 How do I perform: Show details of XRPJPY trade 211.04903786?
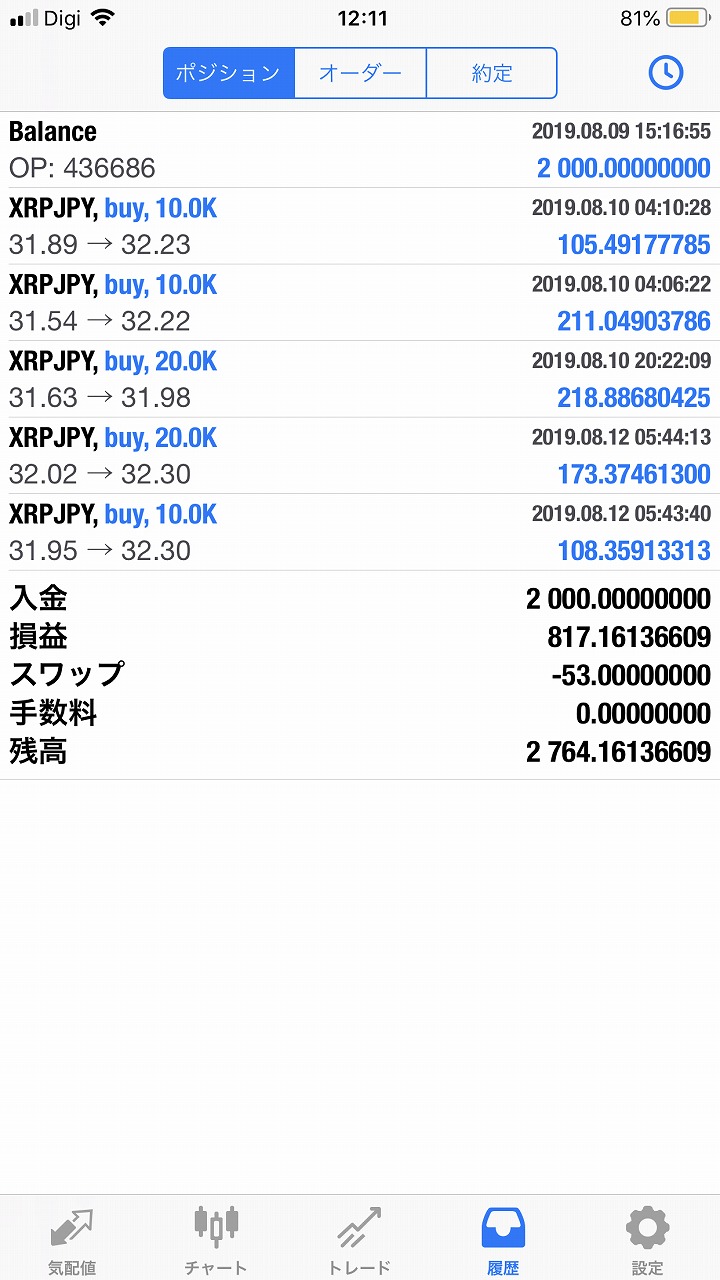360,303
